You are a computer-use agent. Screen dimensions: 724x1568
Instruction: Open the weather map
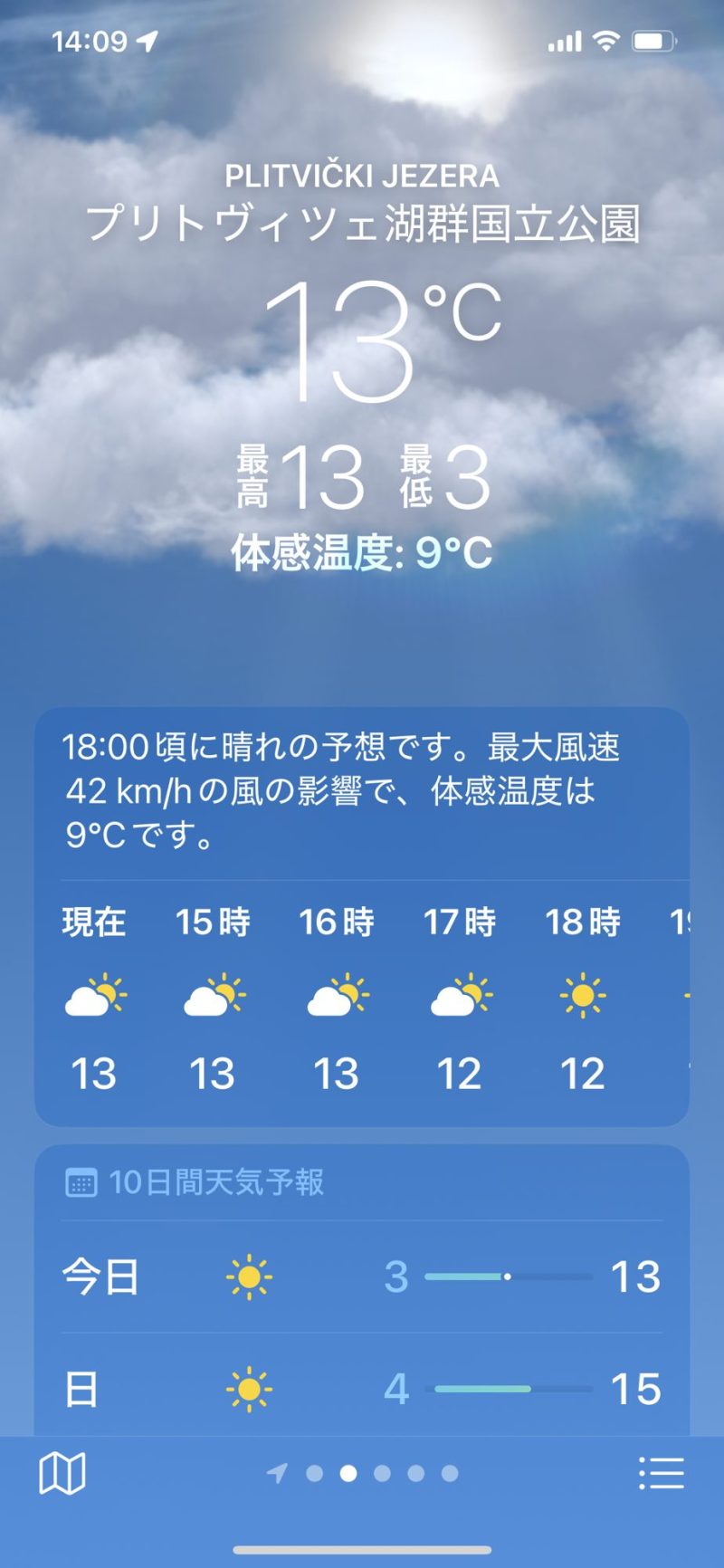pyautogui.click(x=62, y=1473)
